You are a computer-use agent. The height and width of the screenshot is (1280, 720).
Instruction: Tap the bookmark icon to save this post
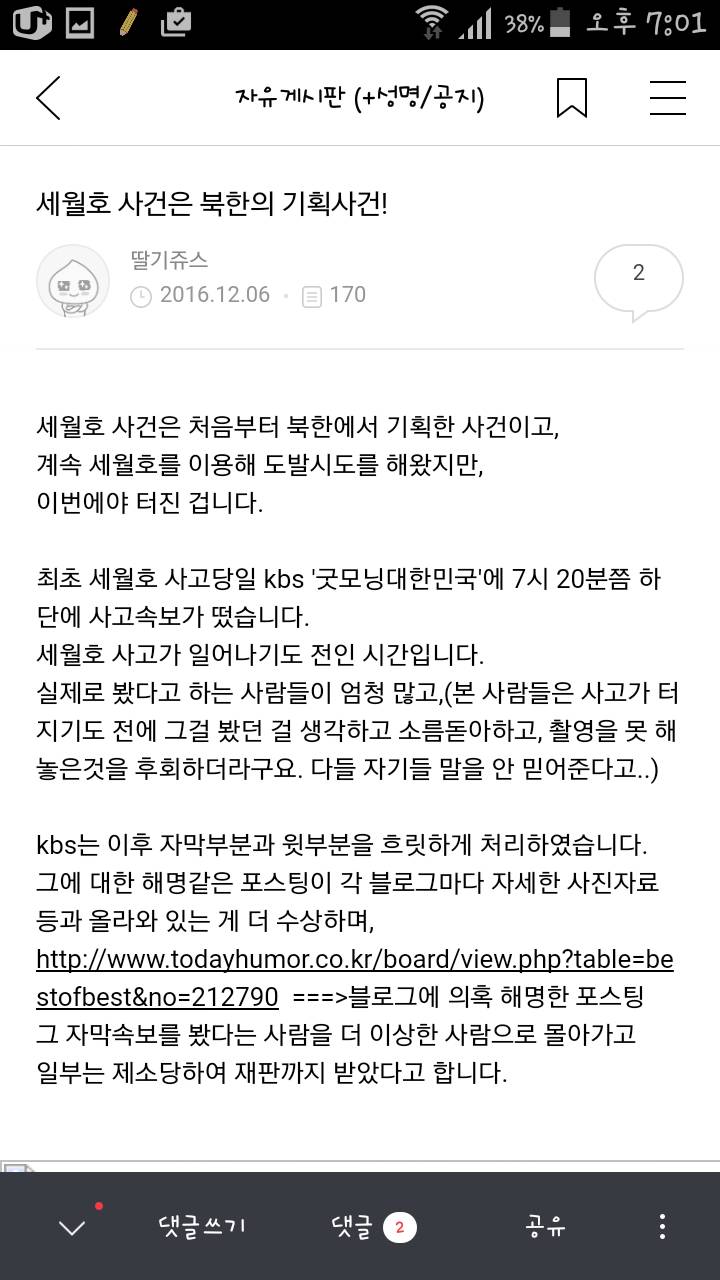click(573, 97)
